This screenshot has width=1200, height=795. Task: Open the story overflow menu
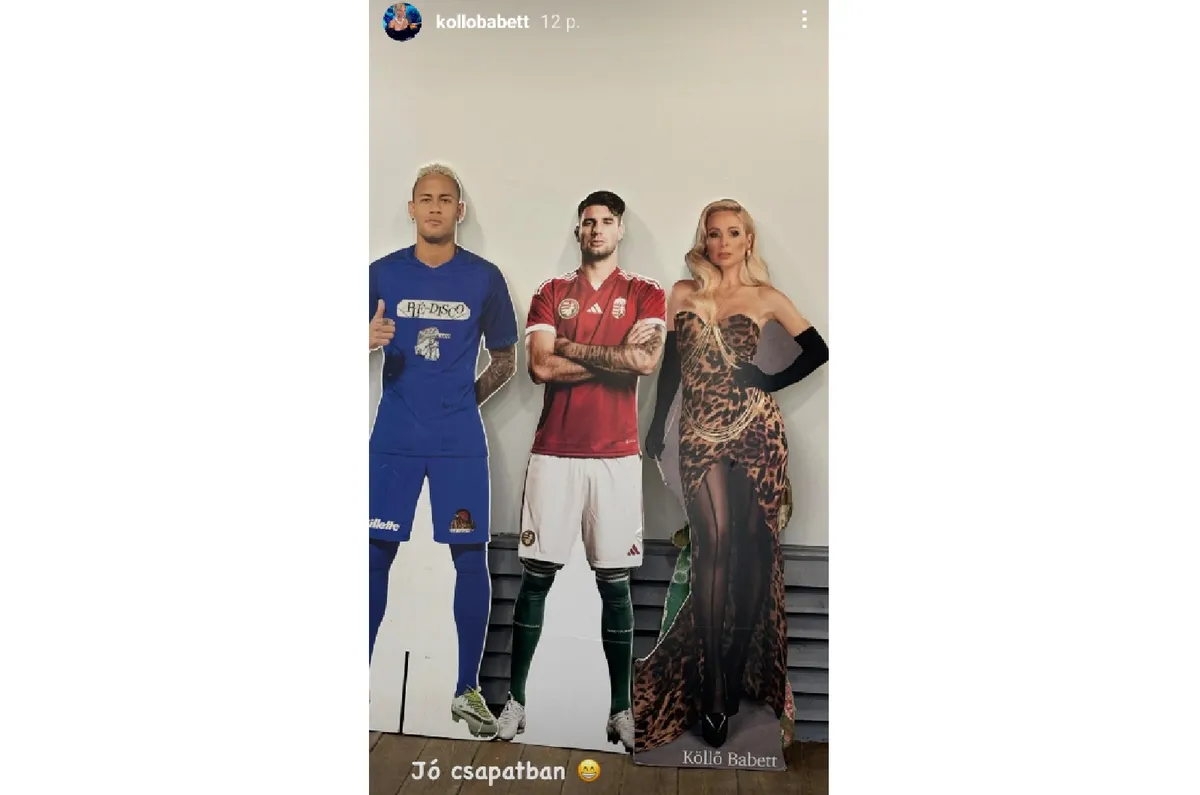click(x=804, y=20)
